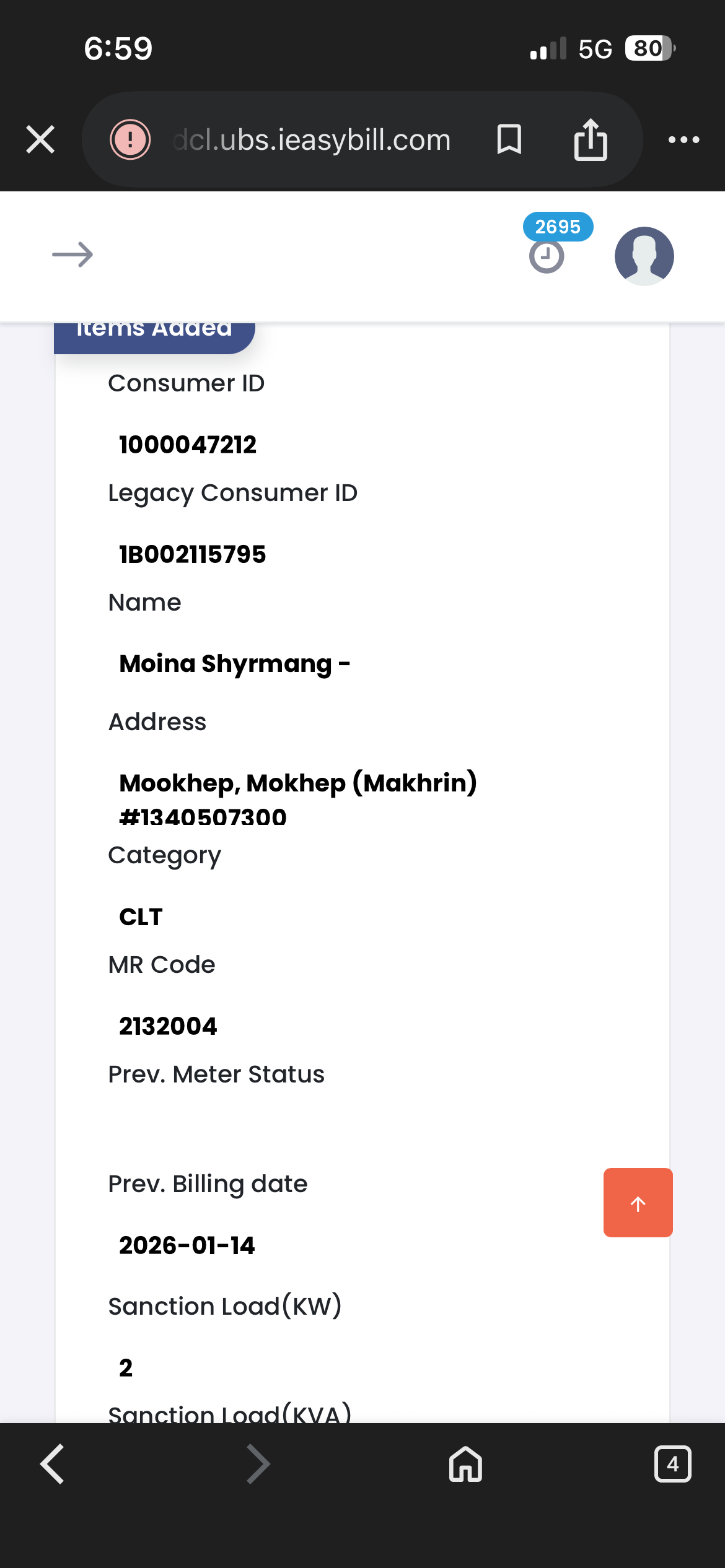Open the dcl.ubs.ieasybill.com address bar
Viewport: 725px width, 1568px height.
point(312,140)
